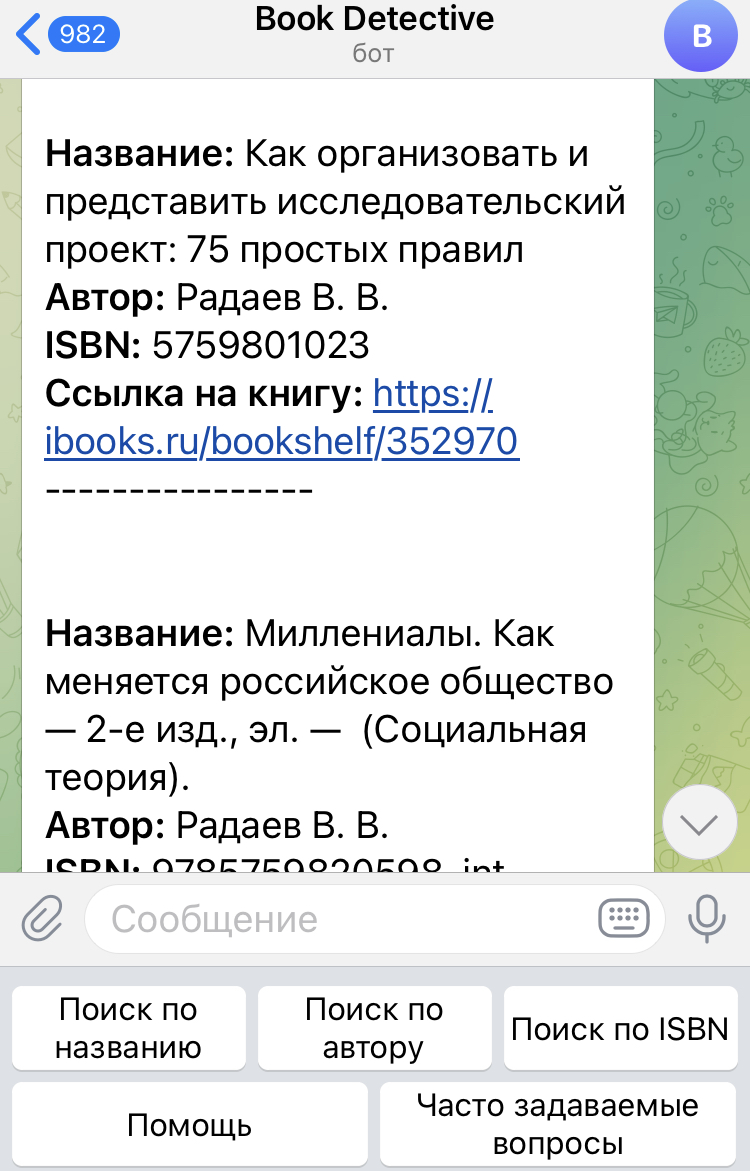Jump to latest message with down arrow
The height and width of the screenshot is (1171, 750).
click(x=699, y=822)
